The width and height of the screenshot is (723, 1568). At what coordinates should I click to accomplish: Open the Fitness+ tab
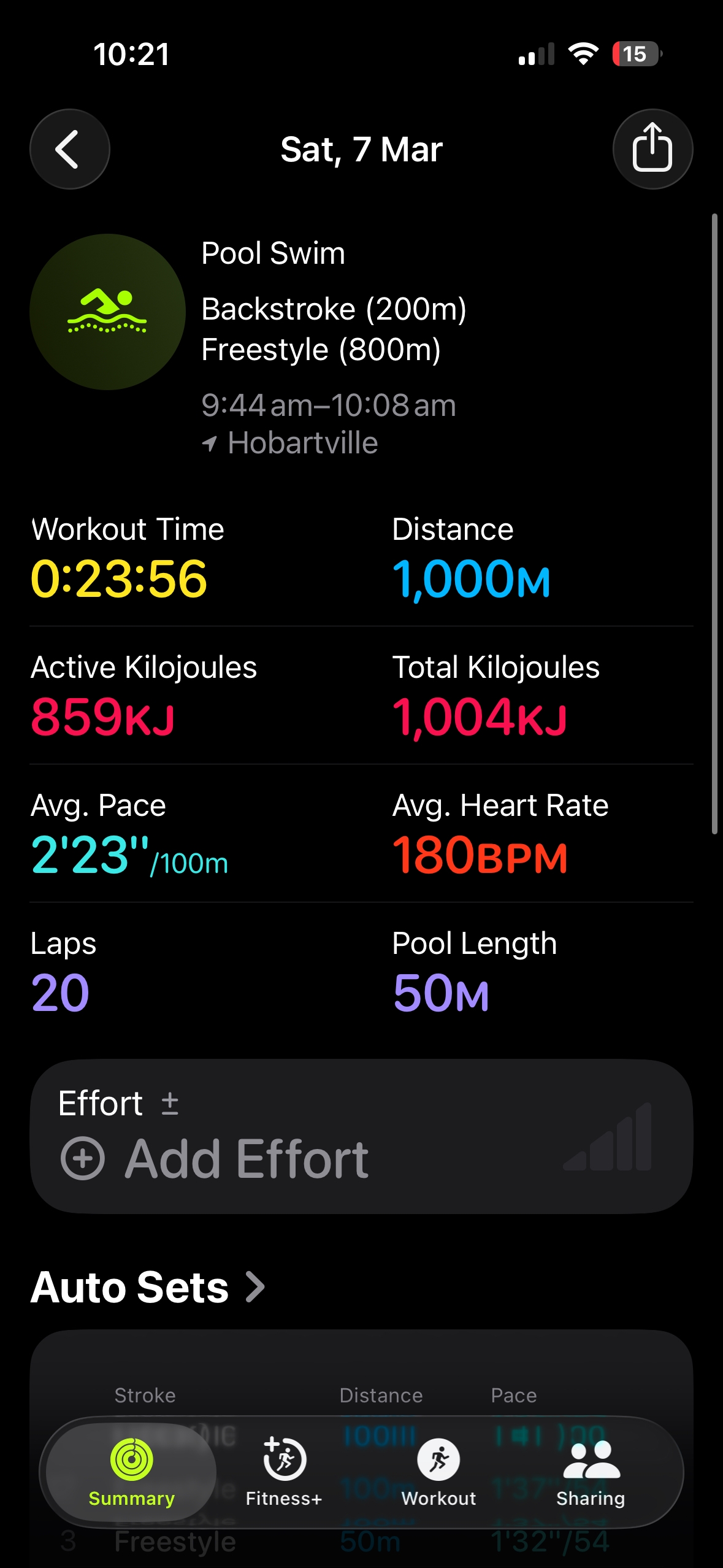(284, 1472)
